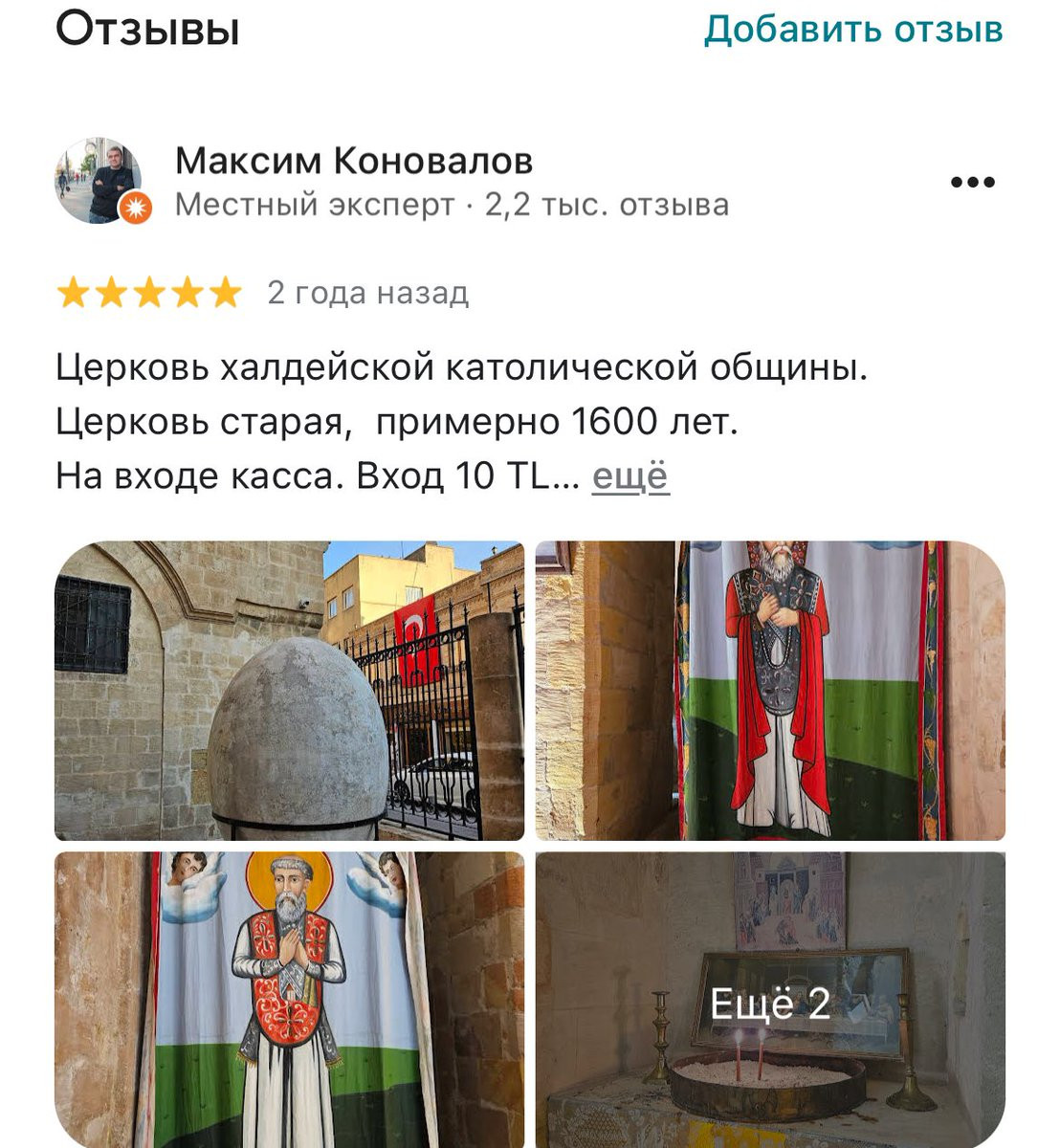Open Максим Коновалов's profile picture
The image size is (1060, 1148).
coord(99,181)
